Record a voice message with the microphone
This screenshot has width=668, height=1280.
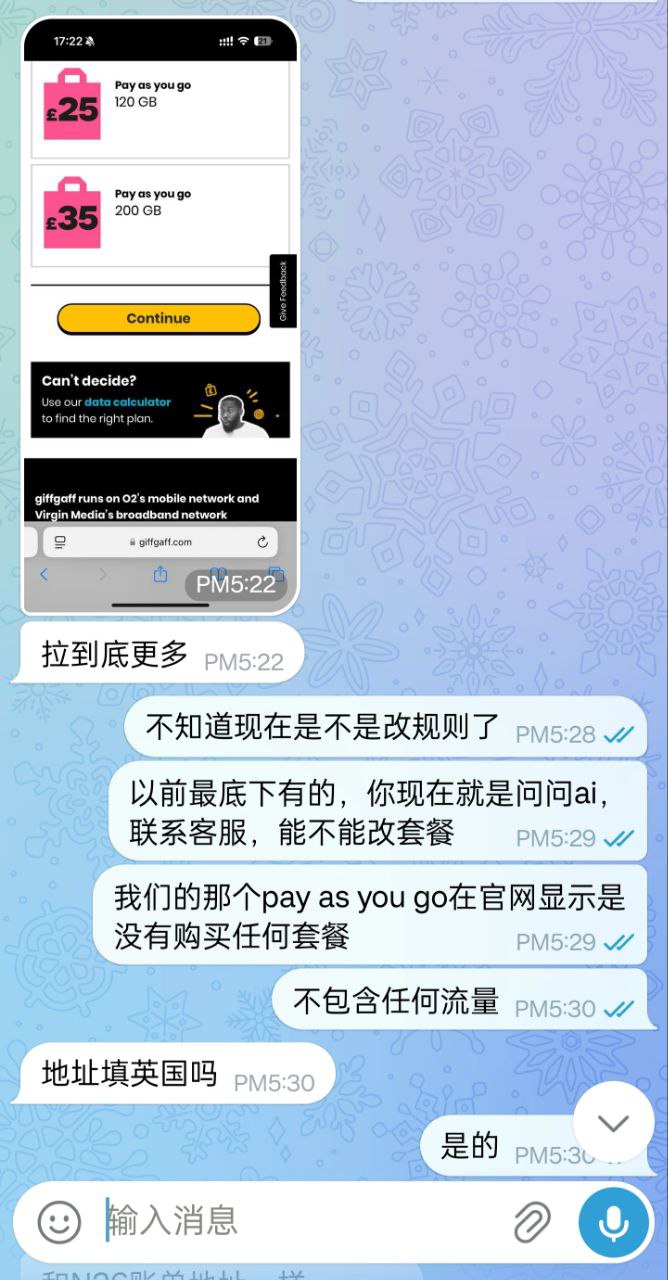coord(613,1221)
